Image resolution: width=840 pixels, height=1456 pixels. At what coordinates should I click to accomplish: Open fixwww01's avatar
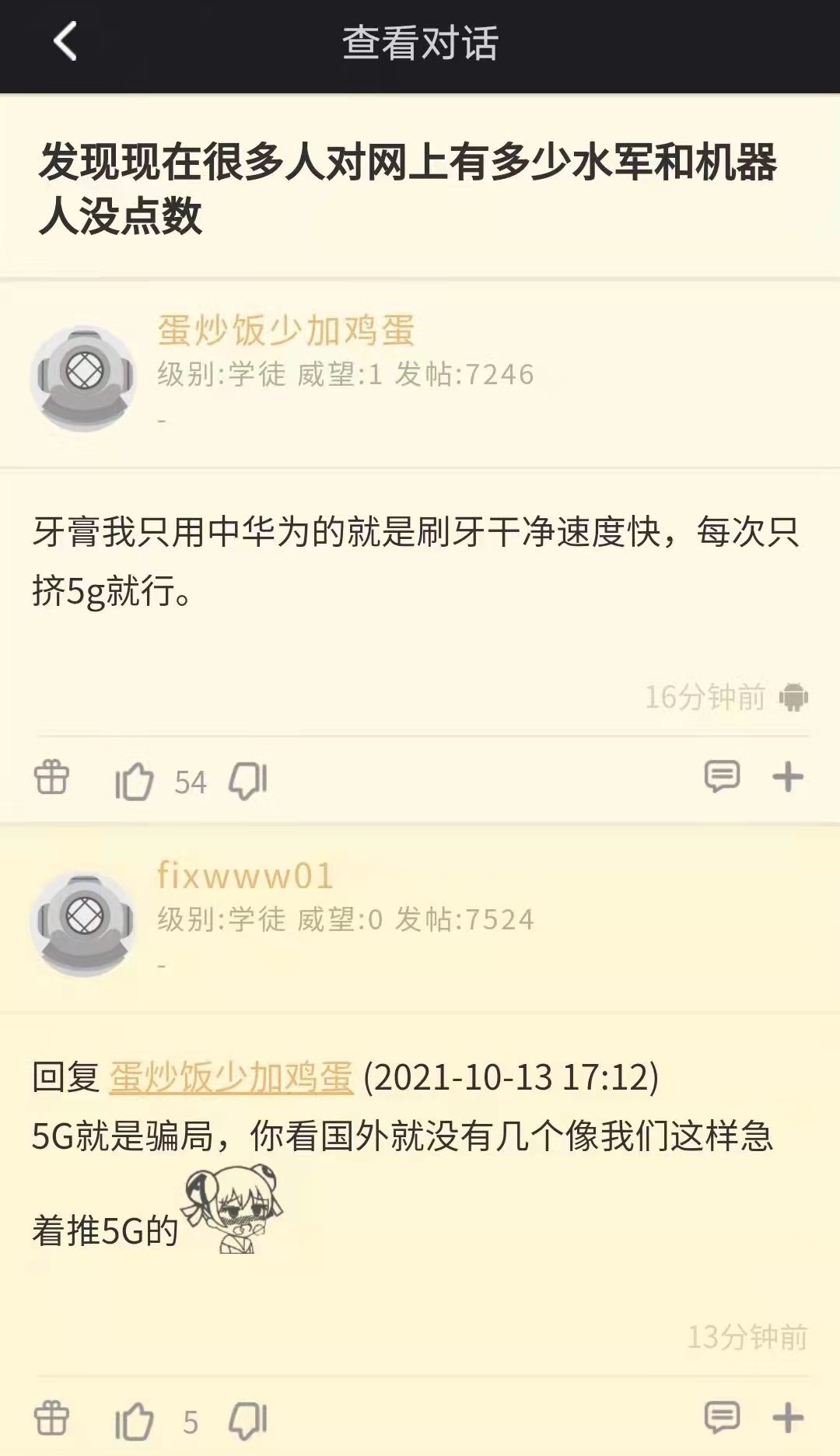(x=83, y=923)
